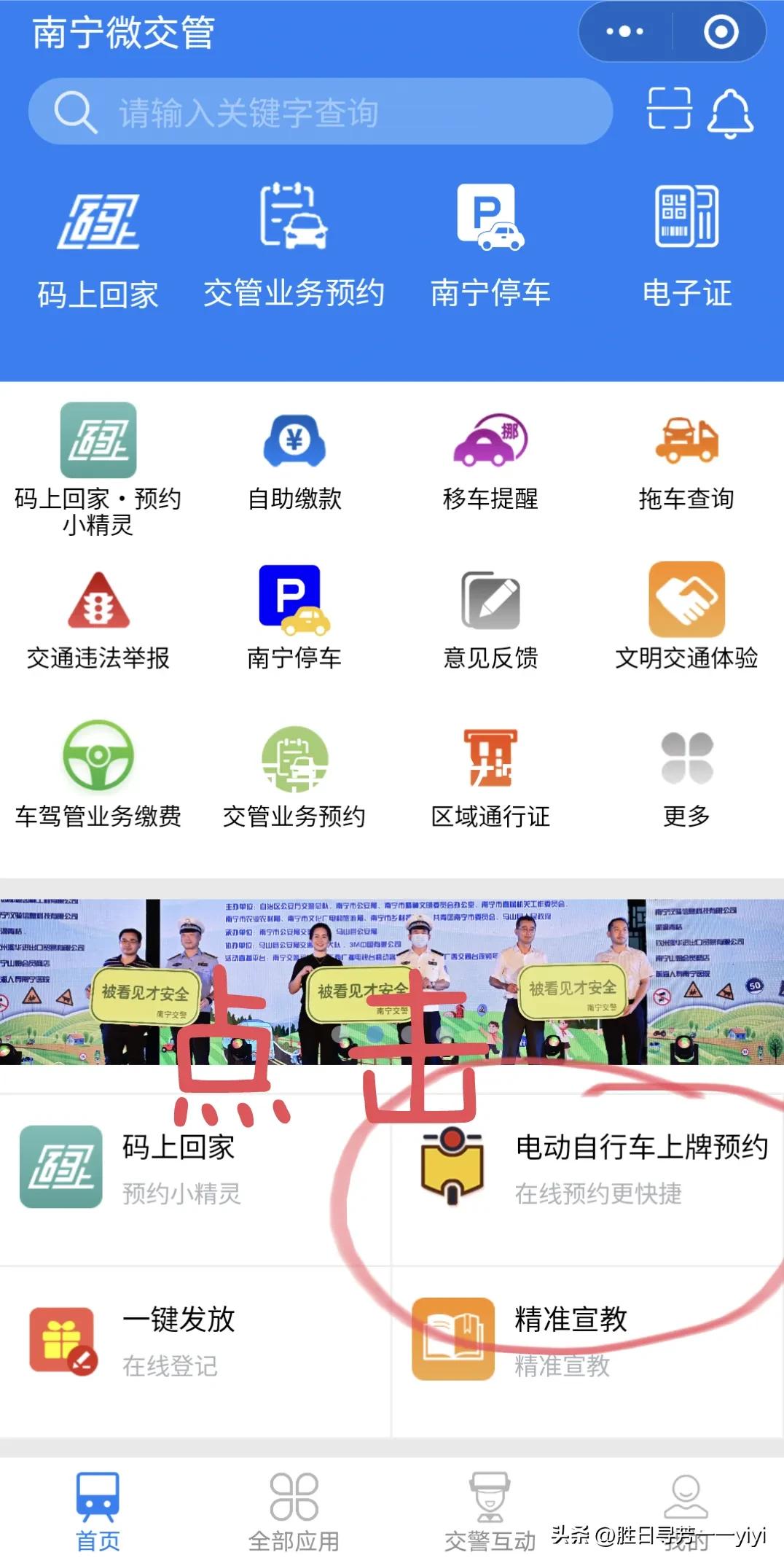Open the 拖车查询 tow truck query

pyautogui.click(x=687, y=448)
